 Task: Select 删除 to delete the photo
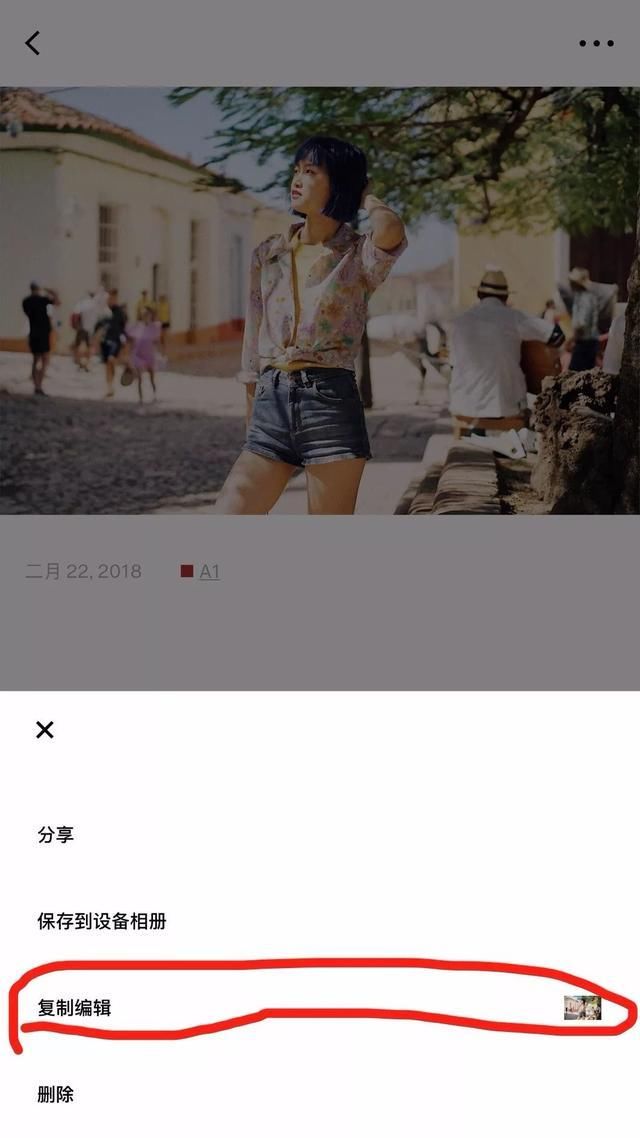pos(56,1094)
